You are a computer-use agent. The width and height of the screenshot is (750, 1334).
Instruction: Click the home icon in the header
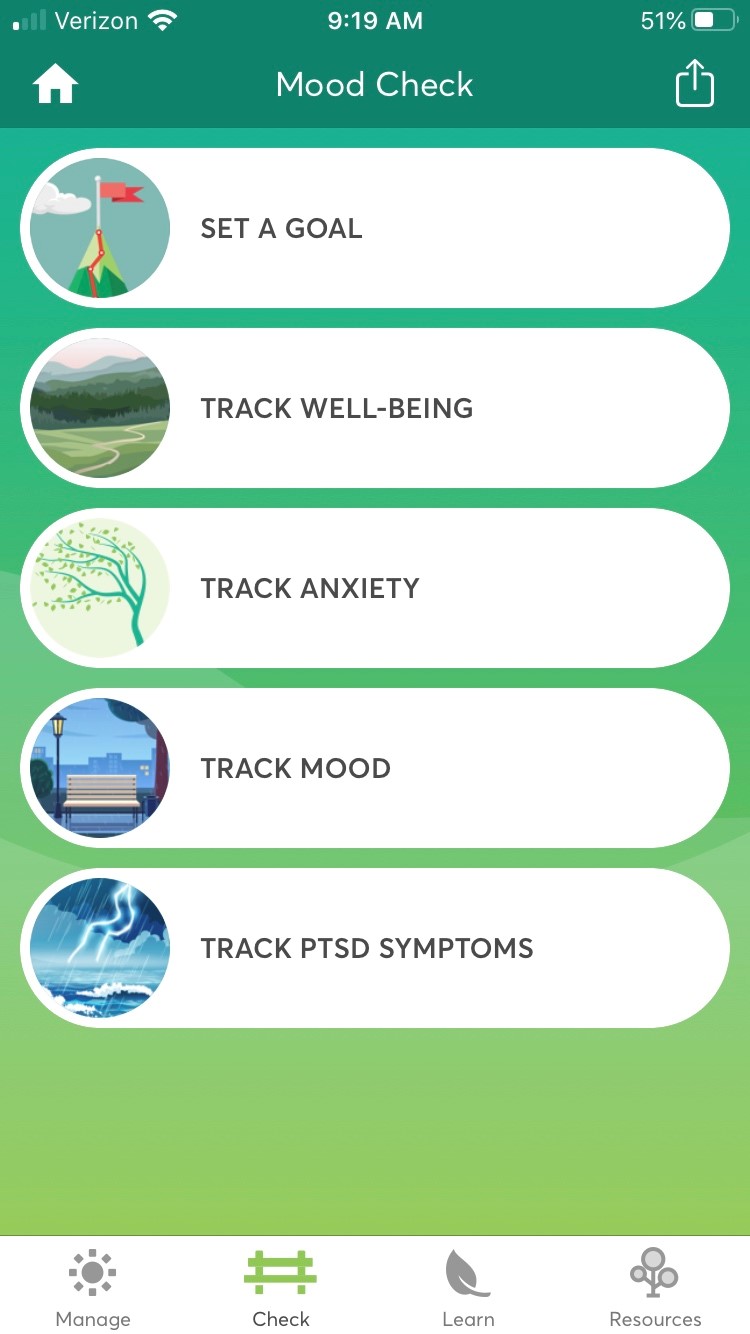(x=54, y=84)
